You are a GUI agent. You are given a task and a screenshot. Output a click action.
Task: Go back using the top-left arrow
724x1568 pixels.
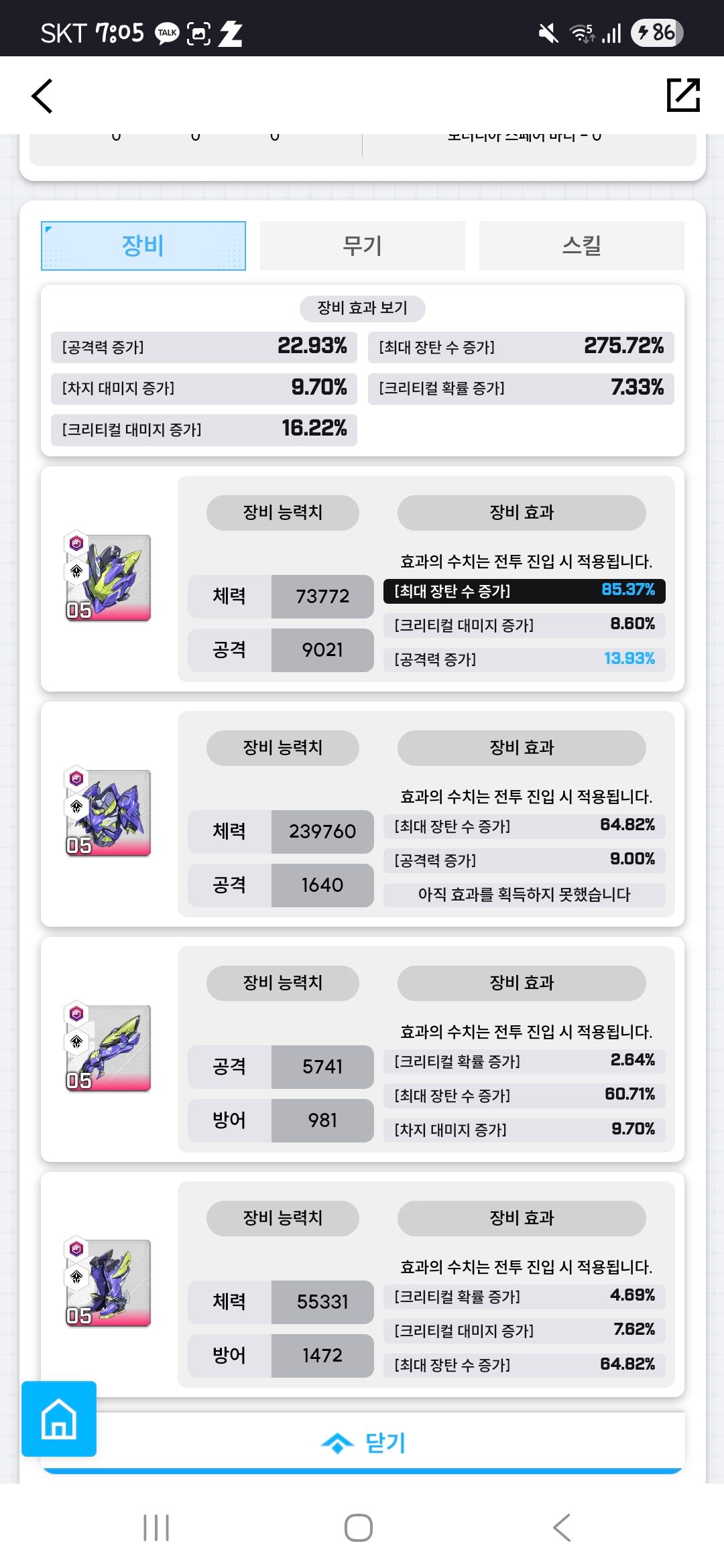tap(42, 96)
